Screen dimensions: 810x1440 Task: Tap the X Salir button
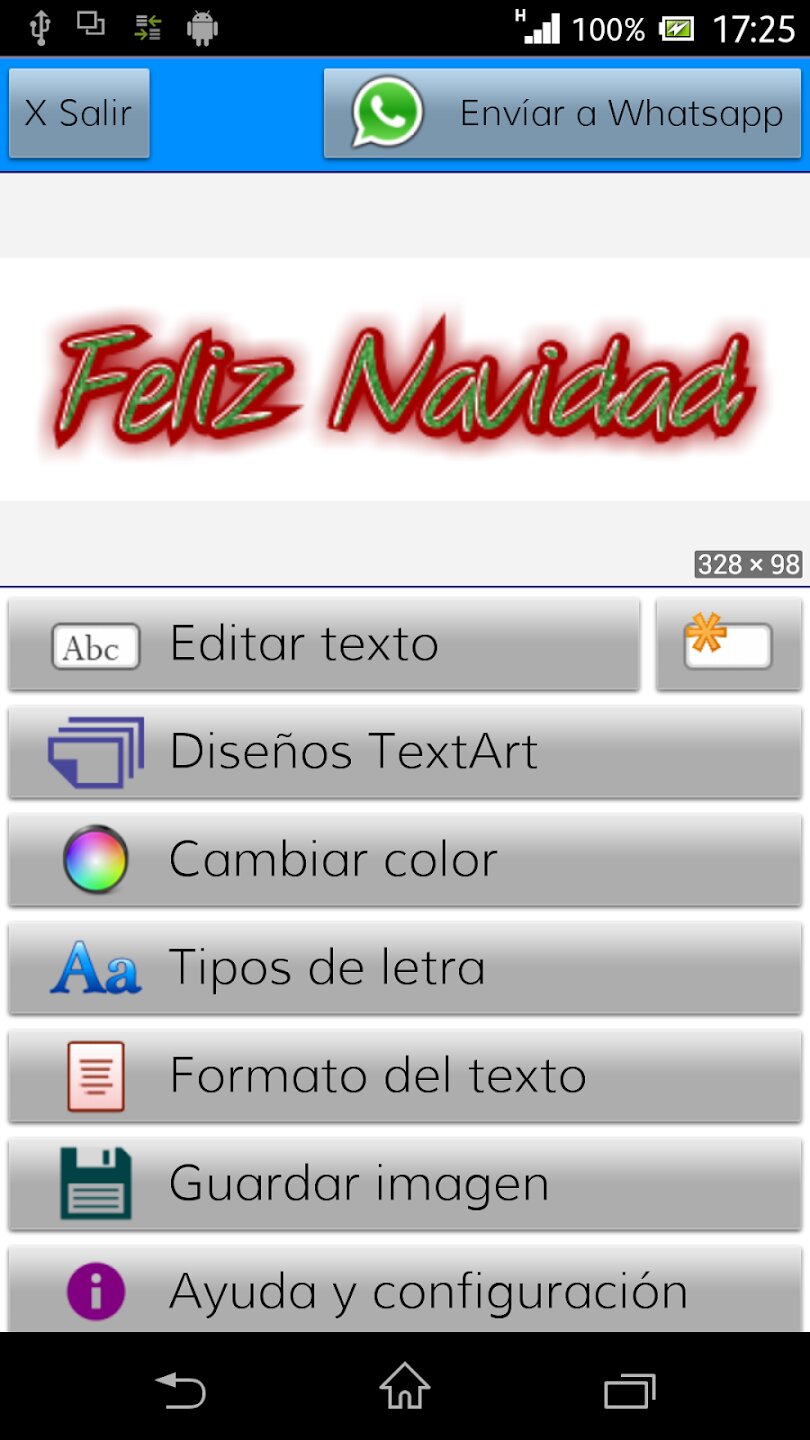79,113
